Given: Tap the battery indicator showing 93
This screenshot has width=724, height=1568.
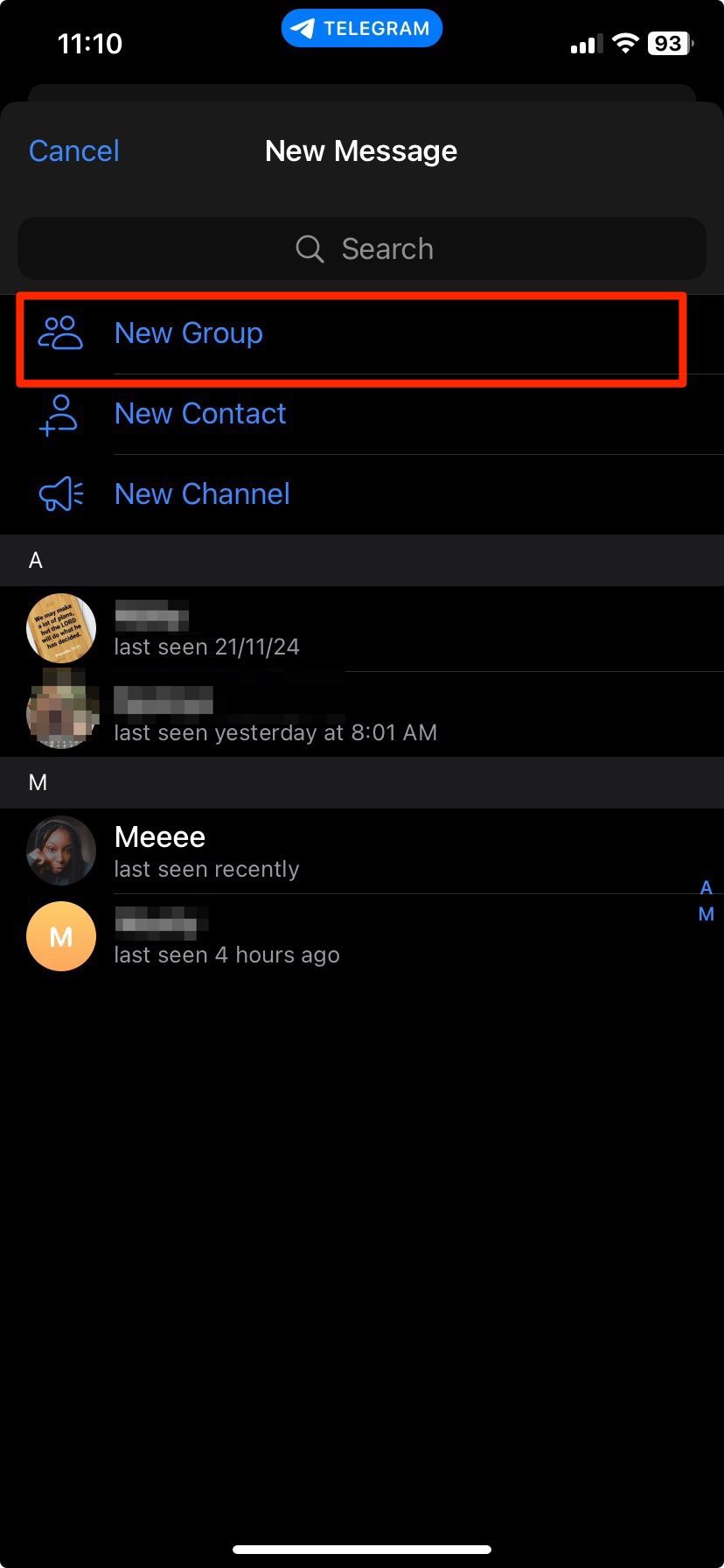Looking at the screenshot, I should tap(668, 42).
